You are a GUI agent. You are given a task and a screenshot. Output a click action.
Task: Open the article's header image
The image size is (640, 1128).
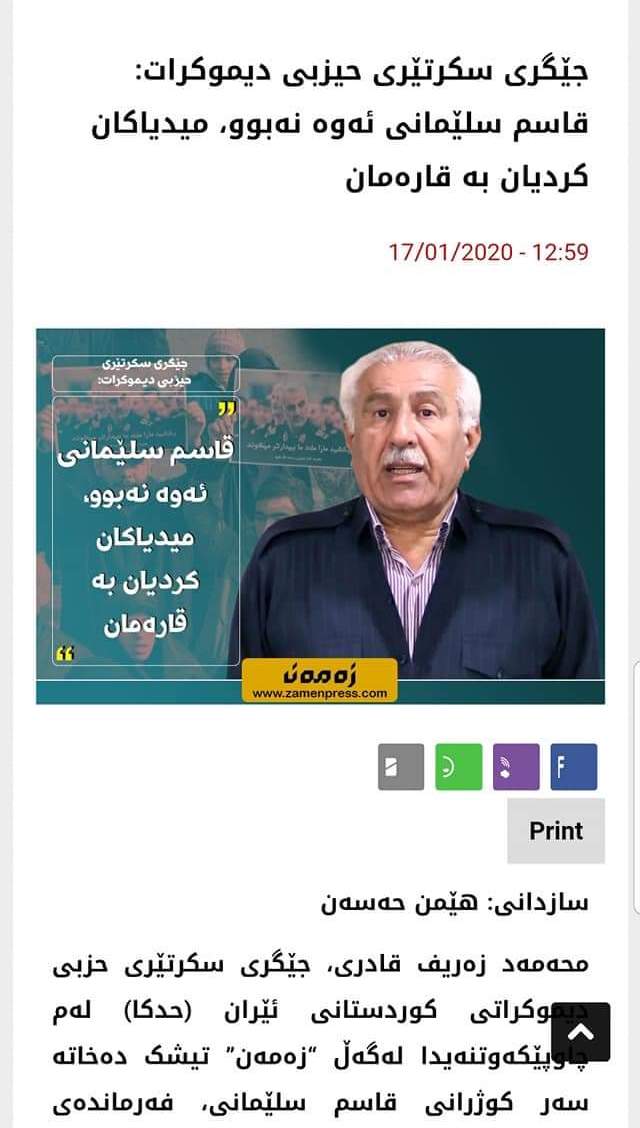pyautogui.click(x=320, y=516)
